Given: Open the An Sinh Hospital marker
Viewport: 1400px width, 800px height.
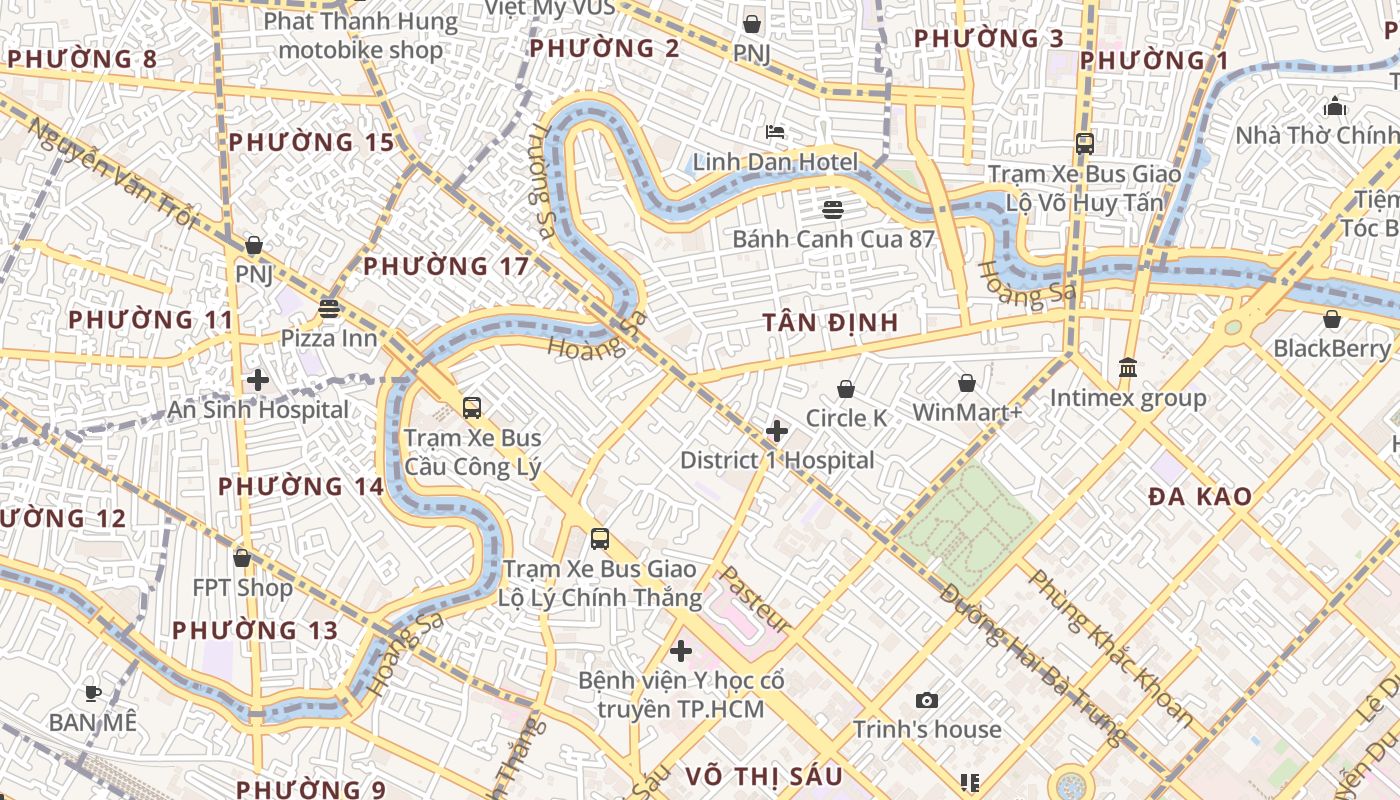Looking at the screenshot, I should click(x=258, y=380).
